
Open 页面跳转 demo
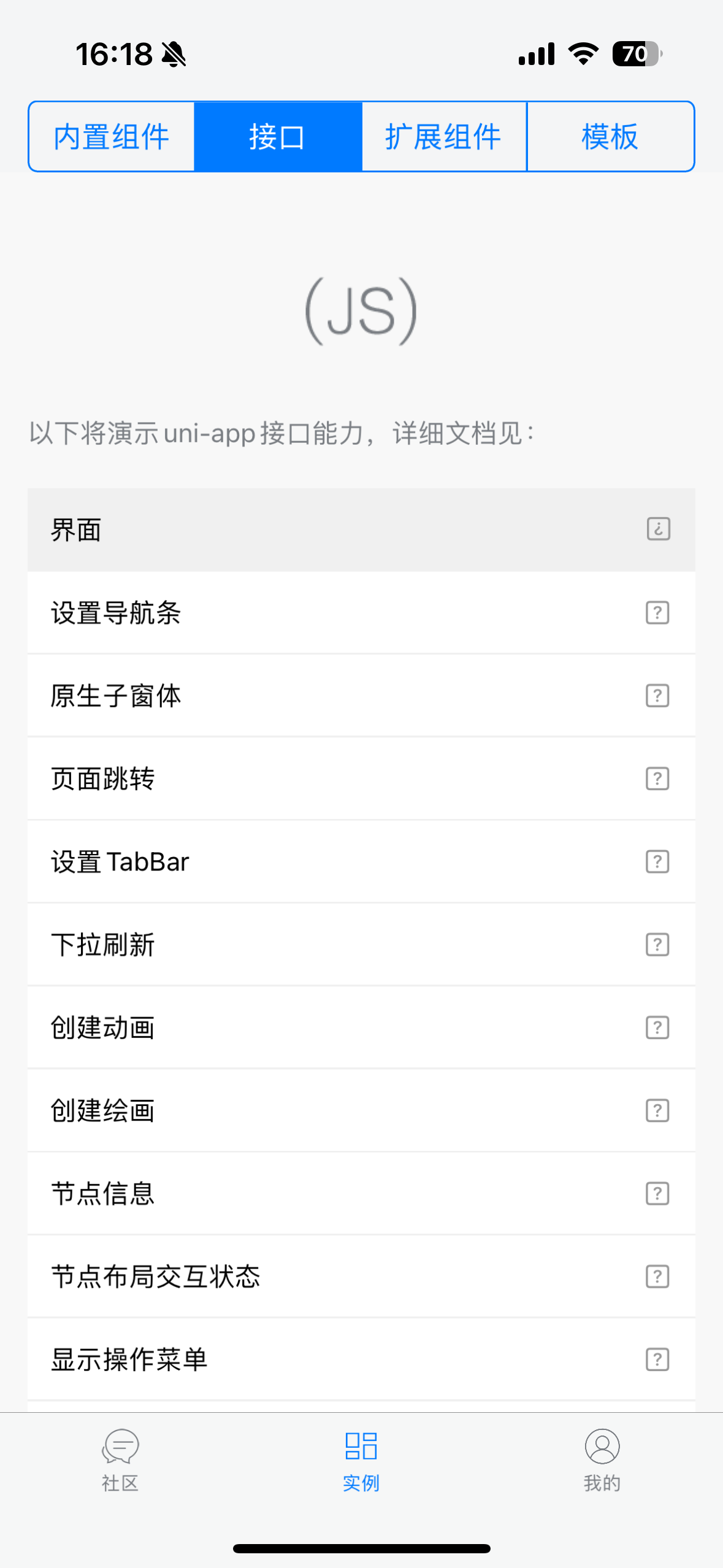click(x=361, y=779)
